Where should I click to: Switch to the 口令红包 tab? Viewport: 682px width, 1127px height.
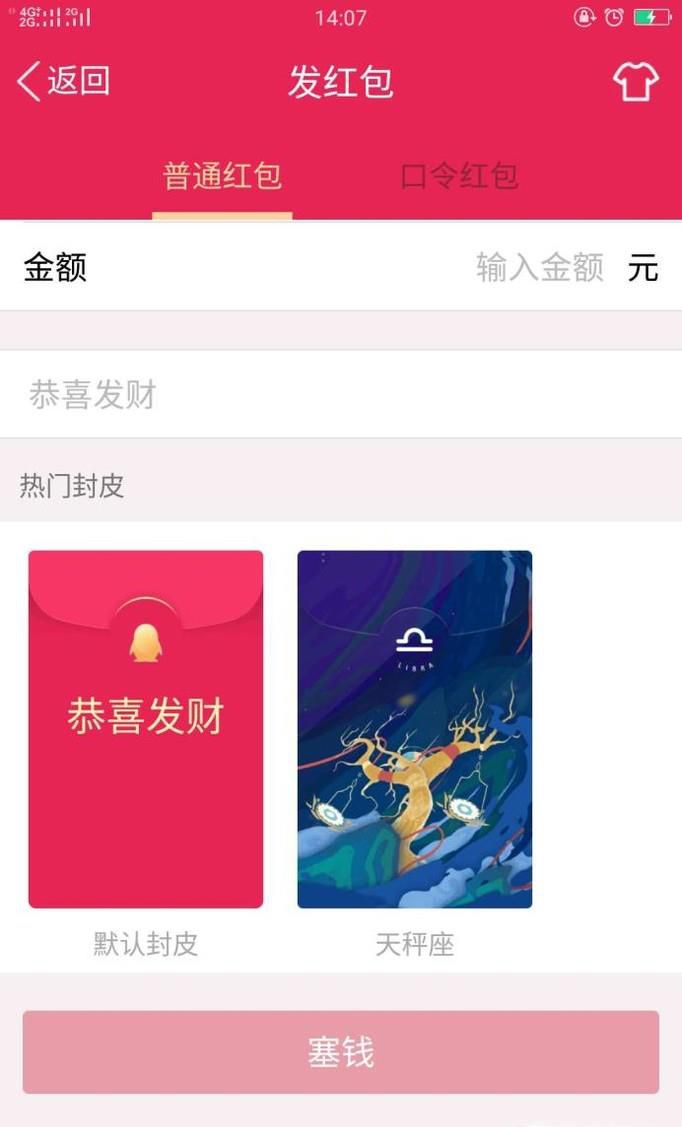click(459, 176)
